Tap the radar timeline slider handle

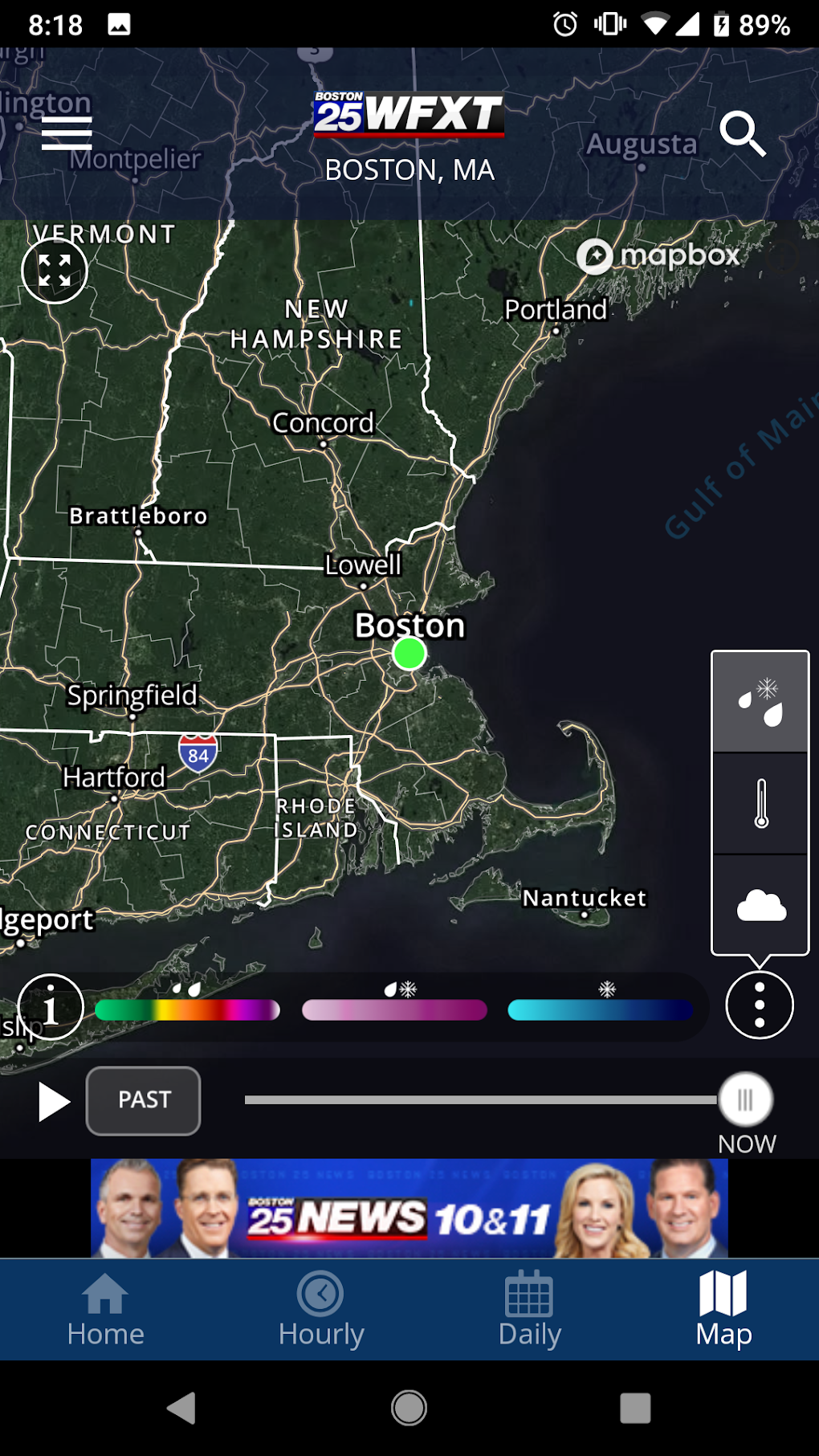[745, 1099]
